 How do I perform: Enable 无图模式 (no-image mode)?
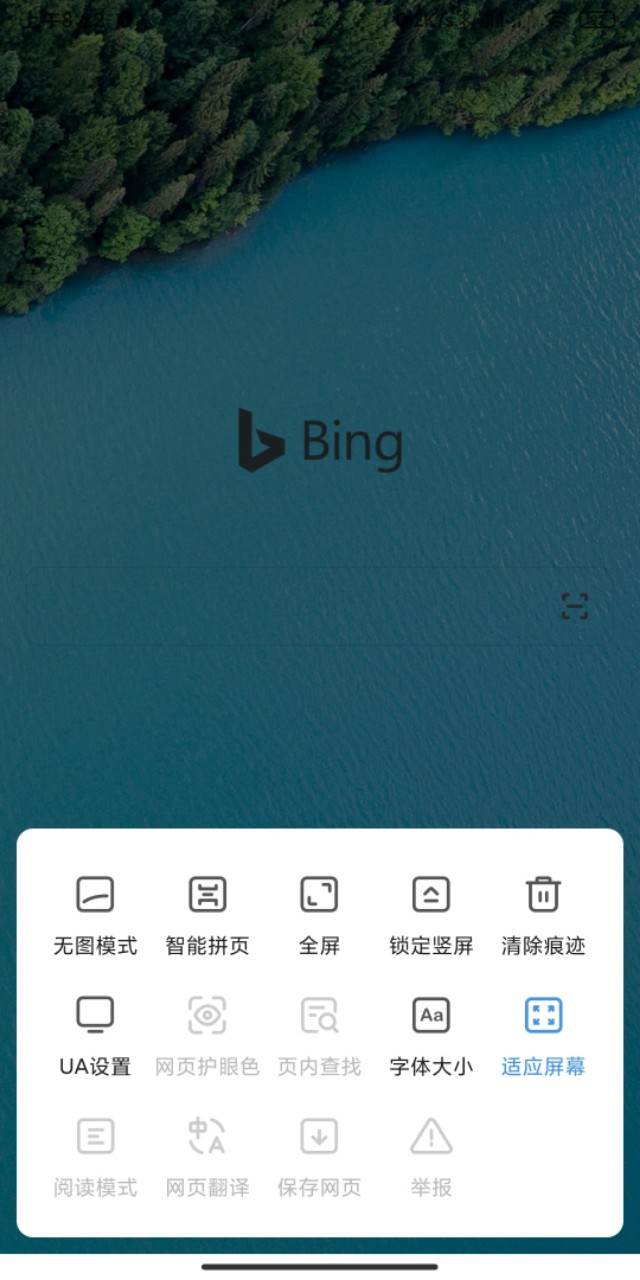coord(95,914)
